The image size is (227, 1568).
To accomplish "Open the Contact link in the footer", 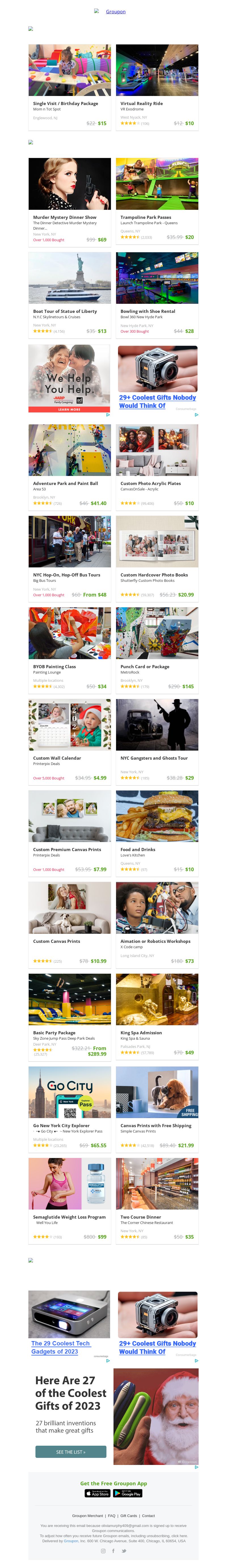I will (x=148, y=1516).
